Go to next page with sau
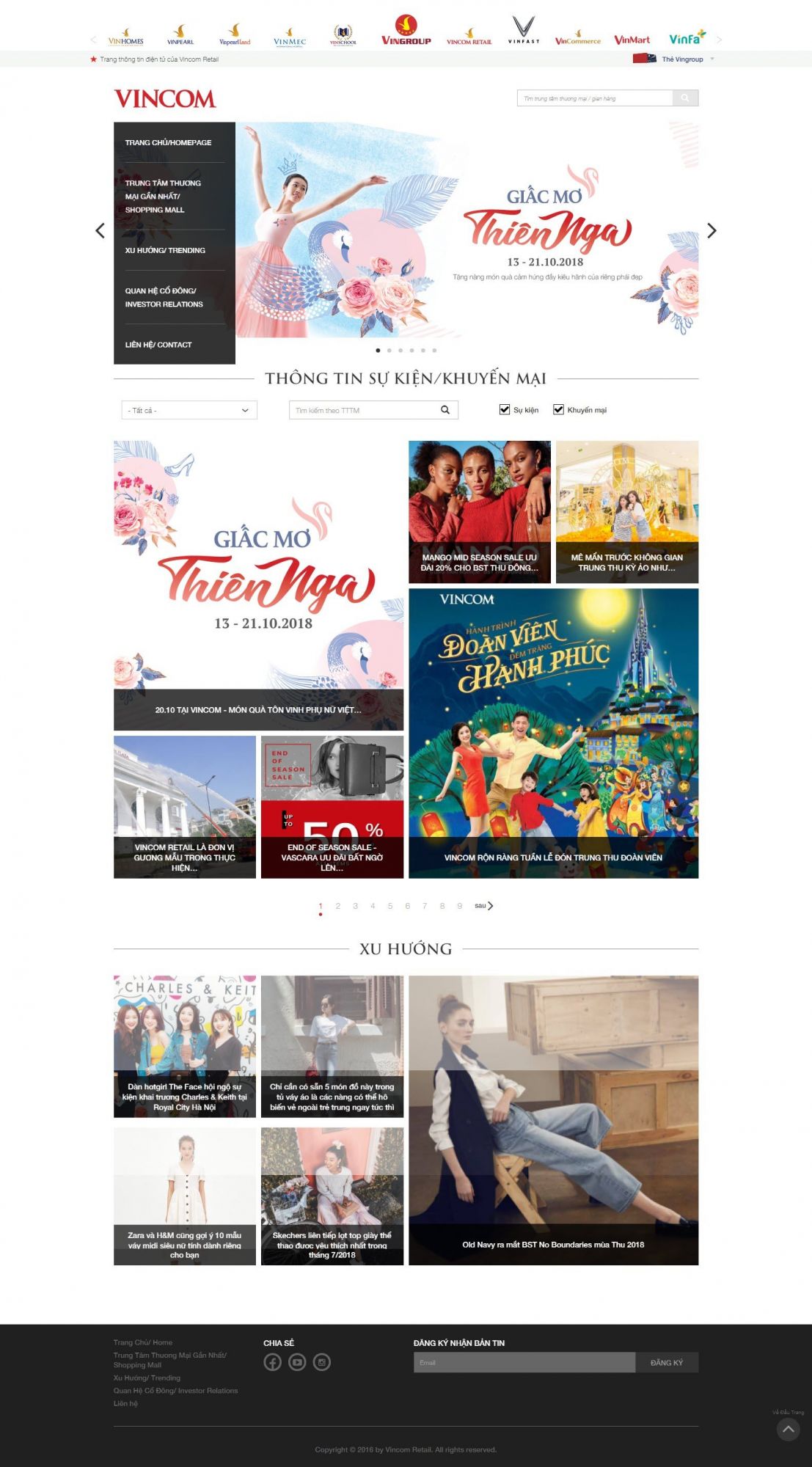 [x=484, y=906]
